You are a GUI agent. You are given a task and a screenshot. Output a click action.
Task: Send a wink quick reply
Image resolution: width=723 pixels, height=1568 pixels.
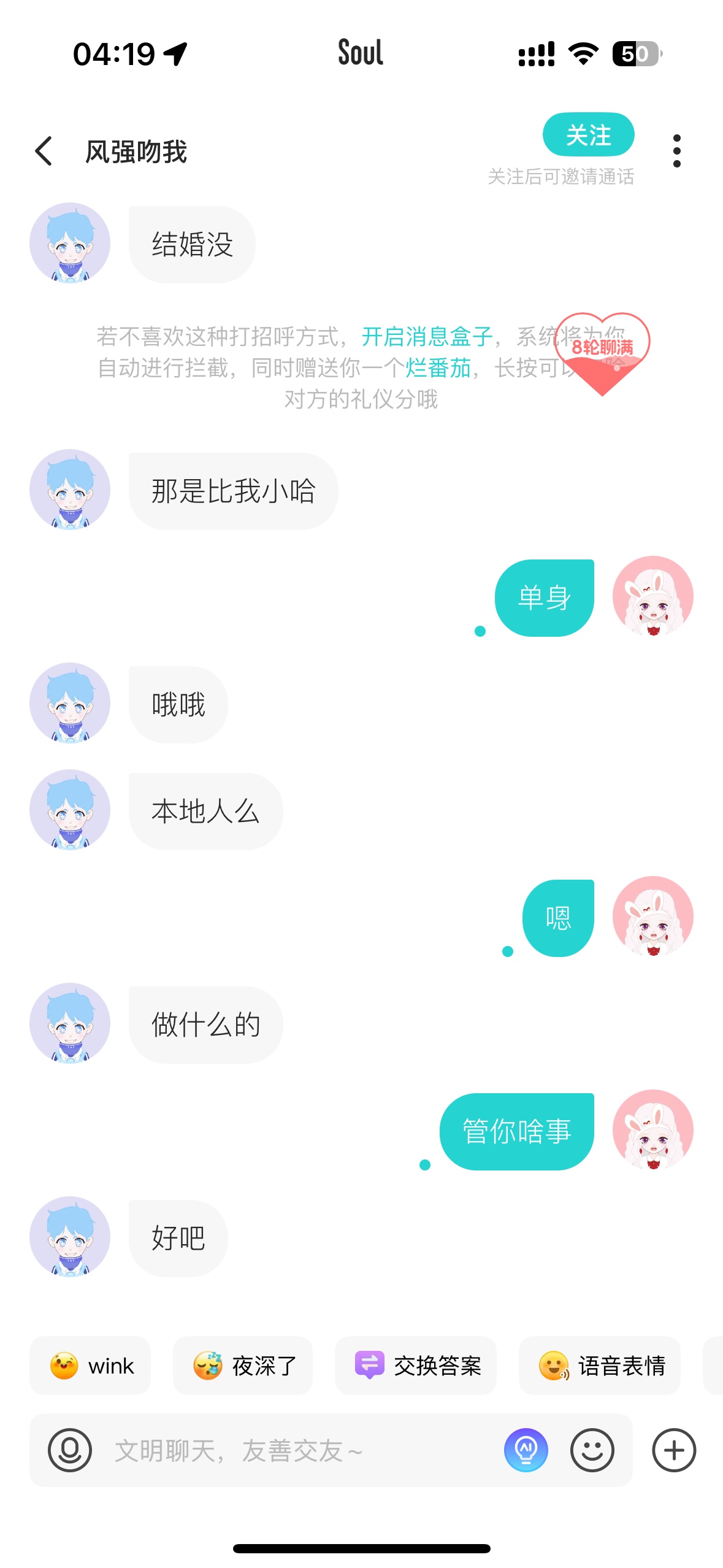pos(90,1366)
